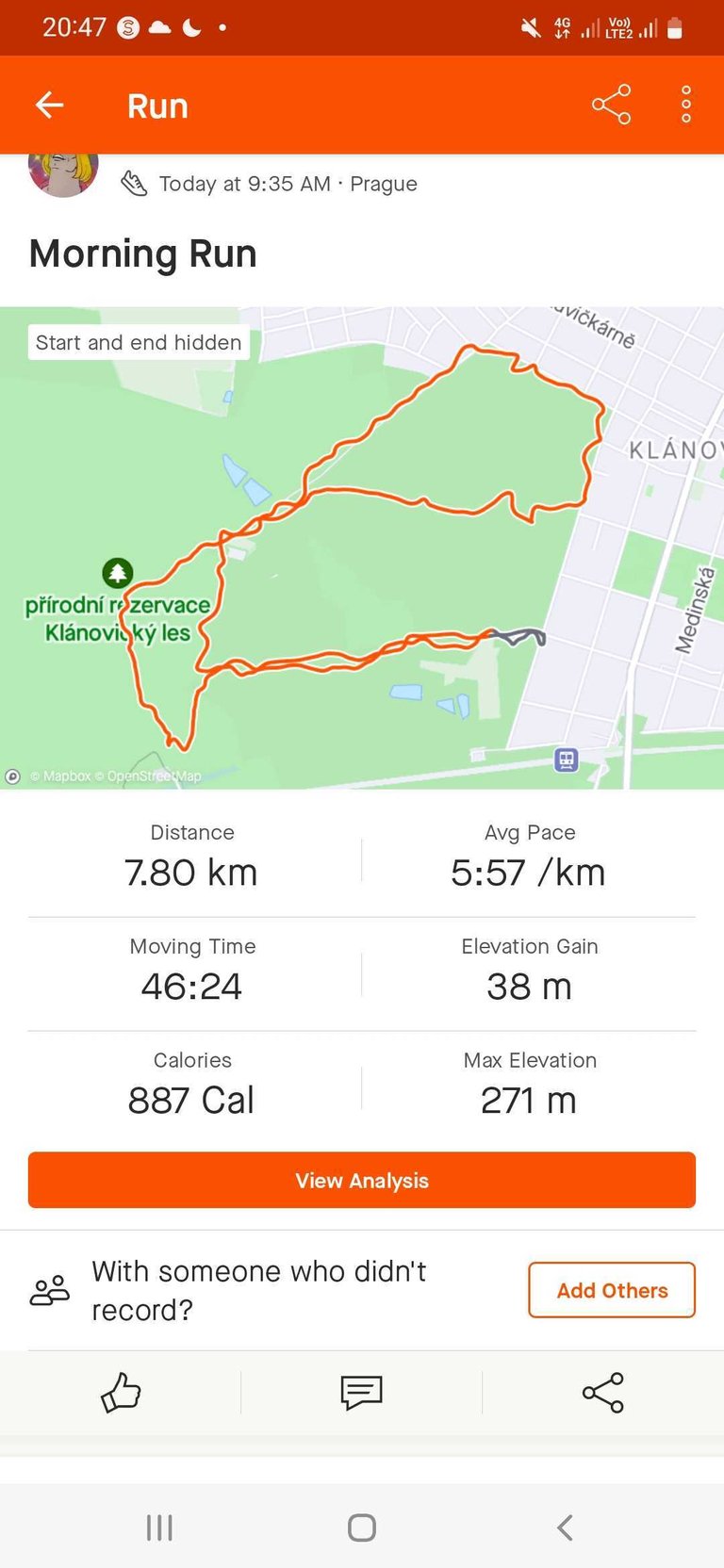Open comments on this activity
The image size is (724, 1568).
pyautogui.click(x=362, y=1392)
